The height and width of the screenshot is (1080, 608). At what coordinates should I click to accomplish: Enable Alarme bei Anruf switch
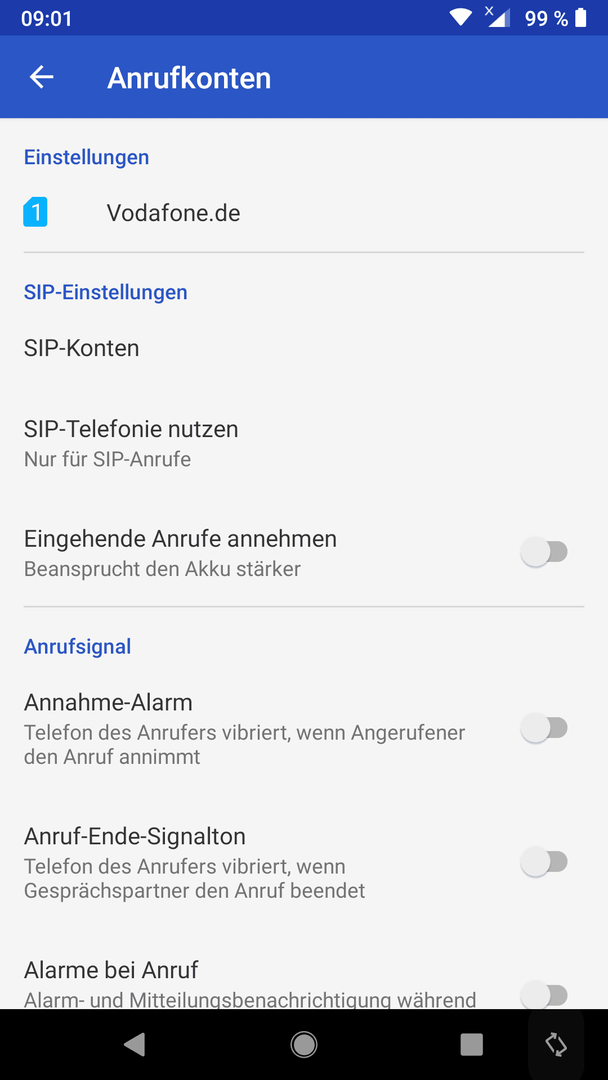pyautogui.click(x=544, y=995)
